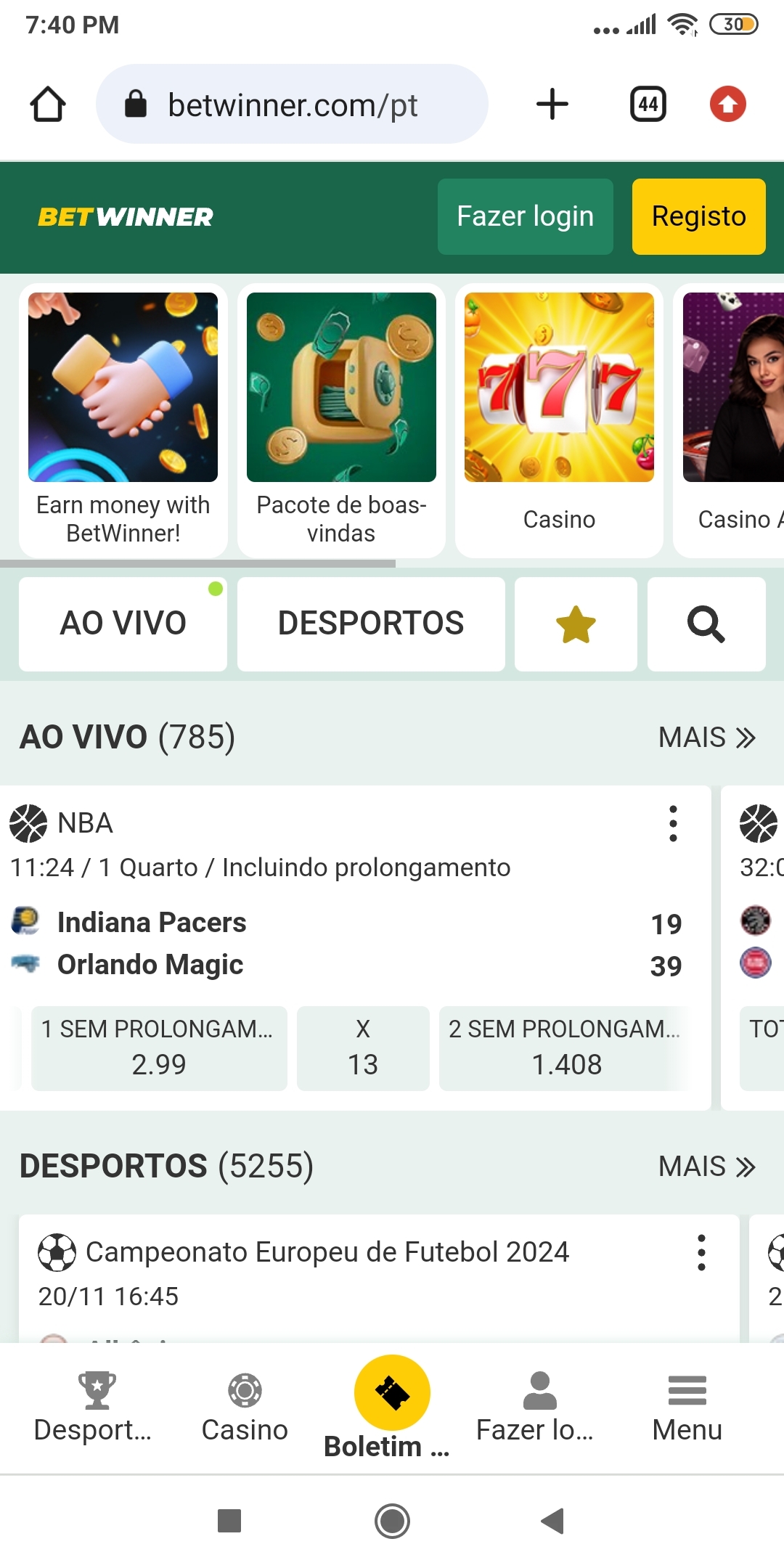Open options for Campeonato Europeu de Futebol 2024
Screen dimensions: 784x1568
(701, 1253)
